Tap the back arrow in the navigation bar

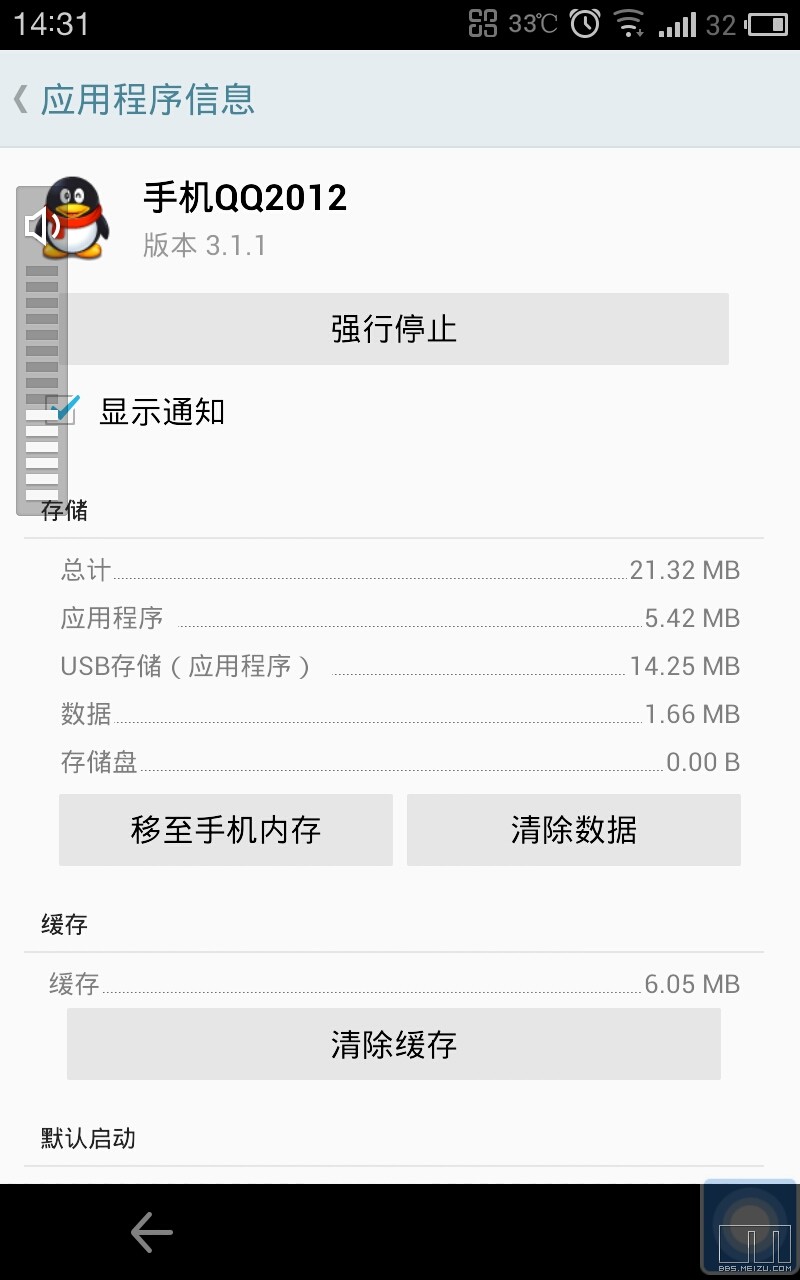pyautogui.click(x=150, y=1232)
